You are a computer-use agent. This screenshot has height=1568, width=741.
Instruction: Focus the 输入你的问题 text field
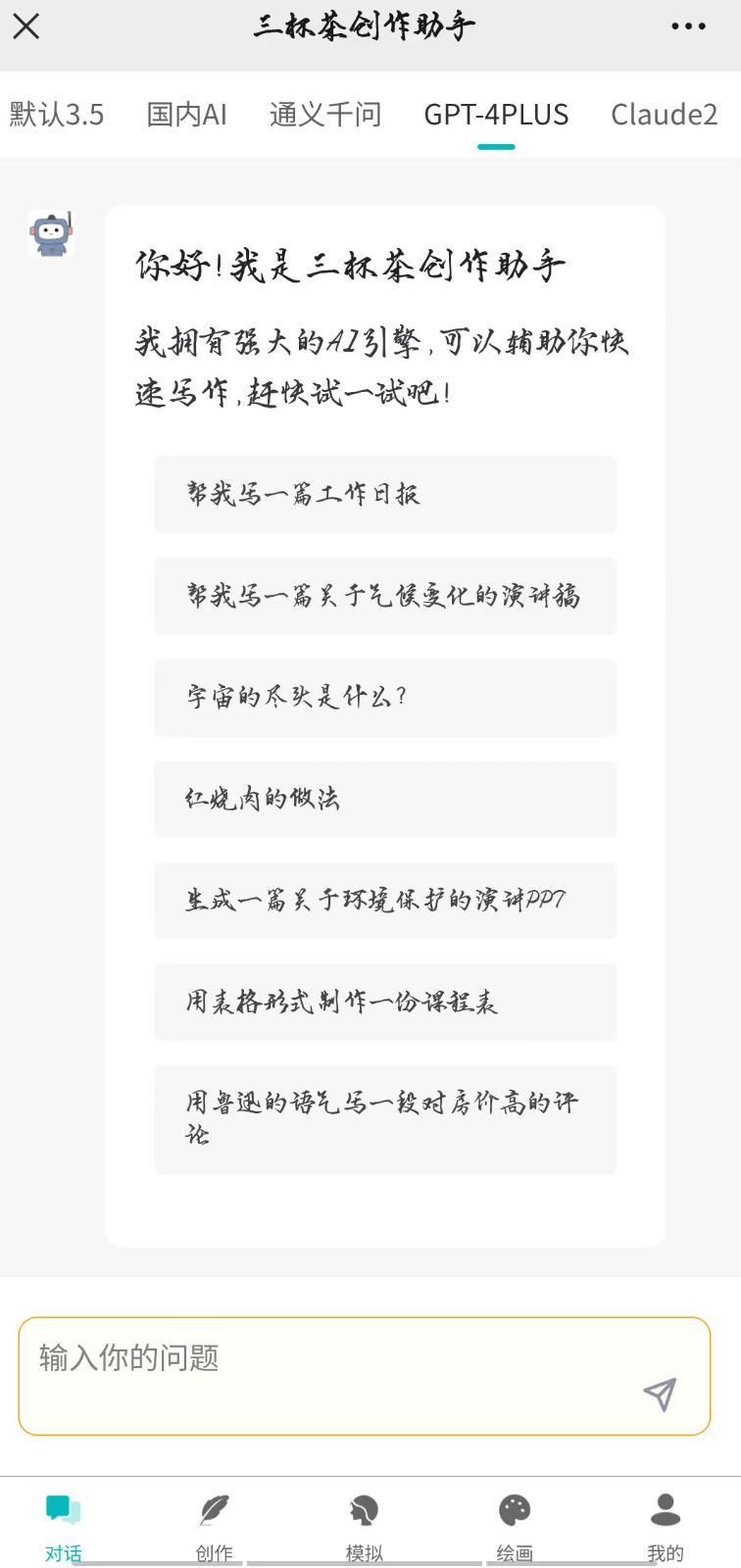[x=333, y=1376]
